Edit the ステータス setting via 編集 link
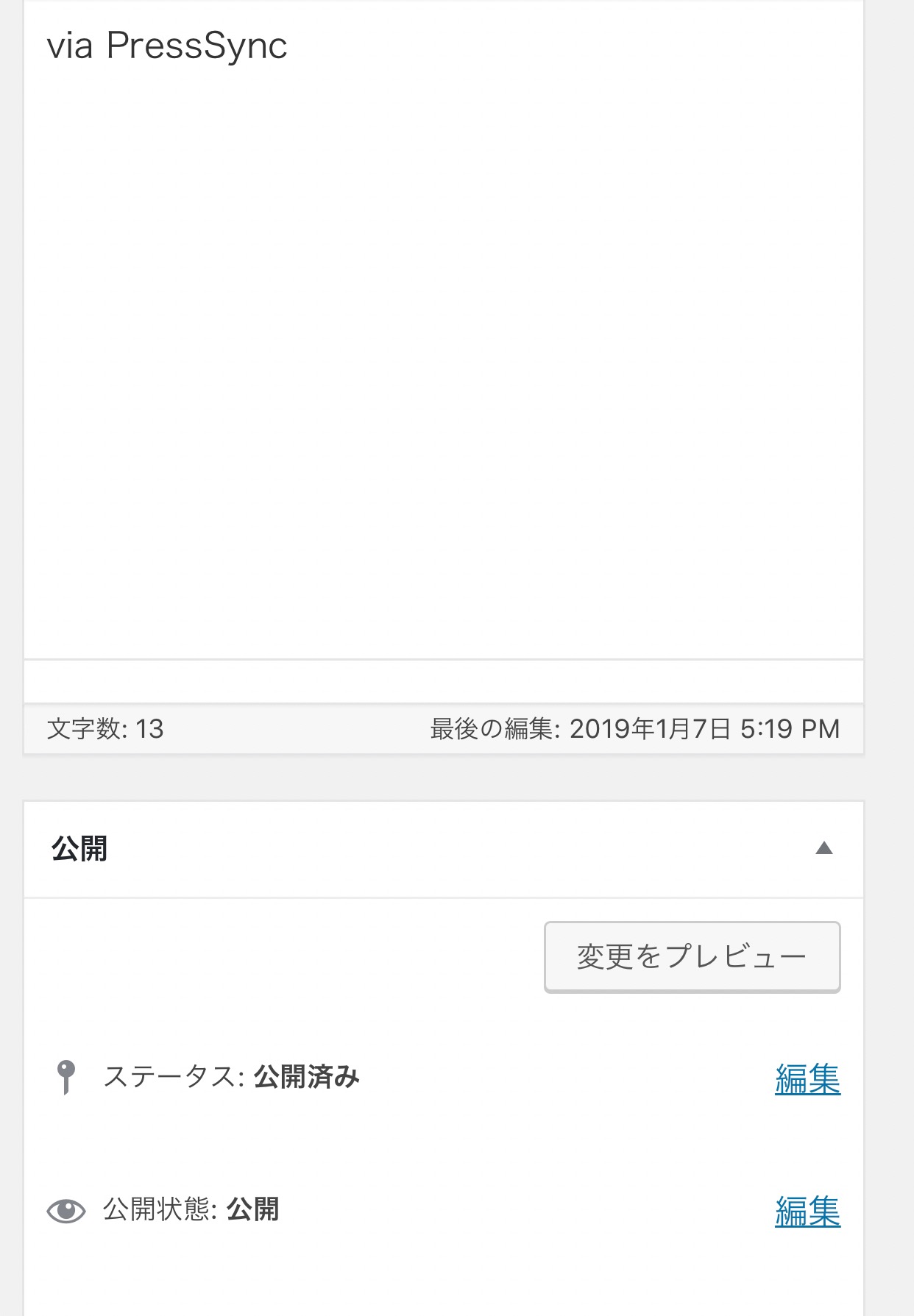 [807, 1079]
